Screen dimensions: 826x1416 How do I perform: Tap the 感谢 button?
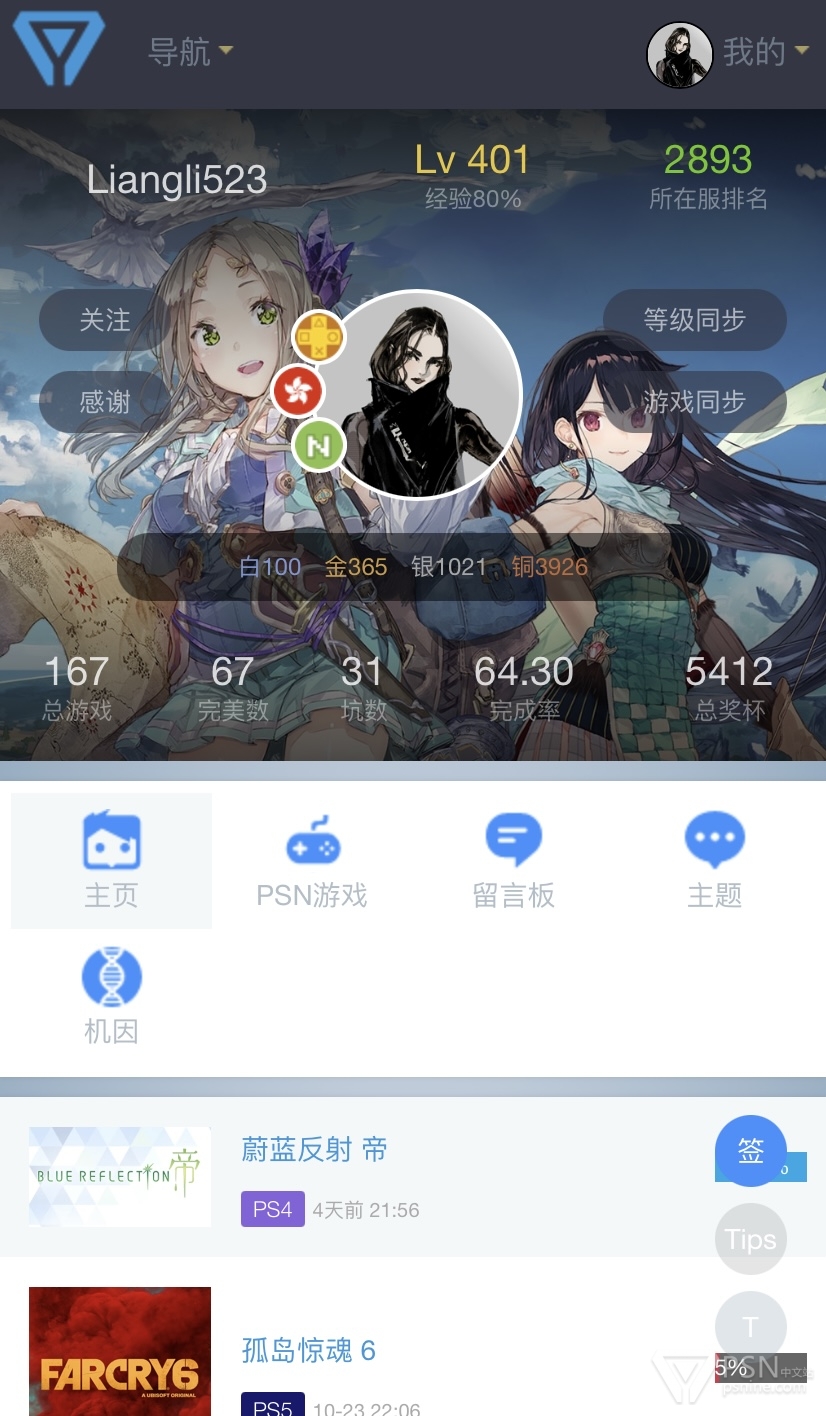pyautogui.click(x=104, y=402)
